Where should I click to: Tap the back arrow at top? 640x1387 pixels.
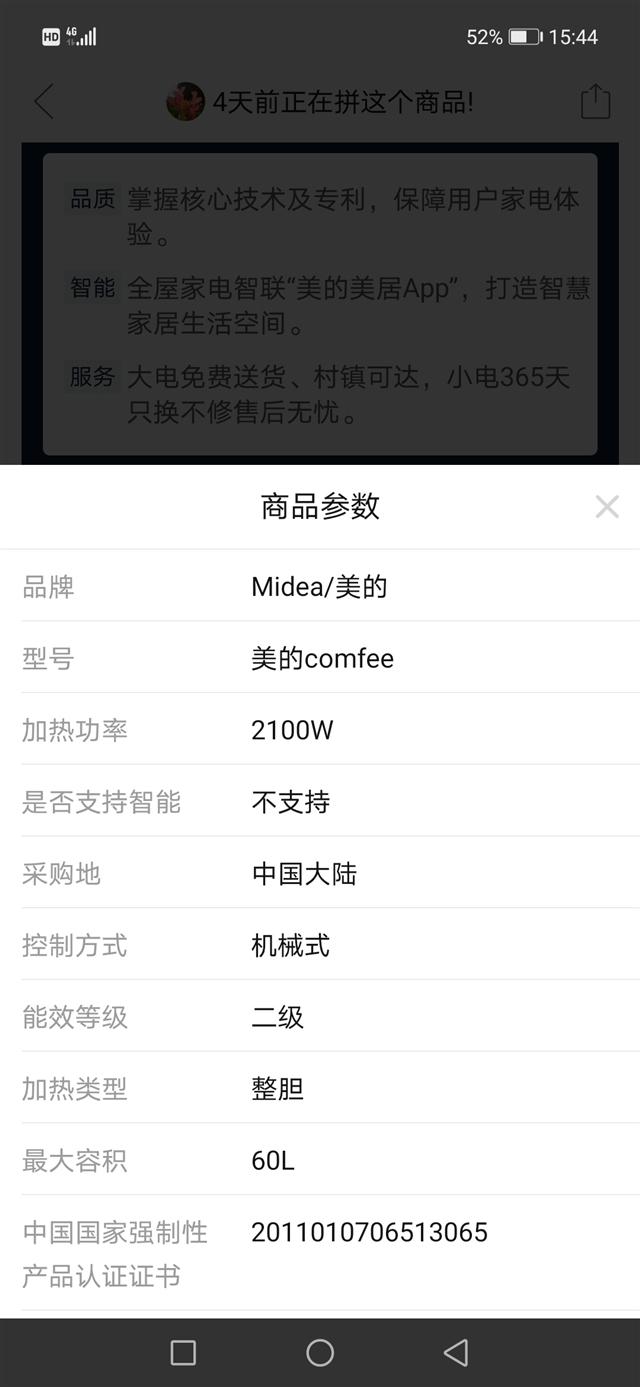[x=44, y=101]
